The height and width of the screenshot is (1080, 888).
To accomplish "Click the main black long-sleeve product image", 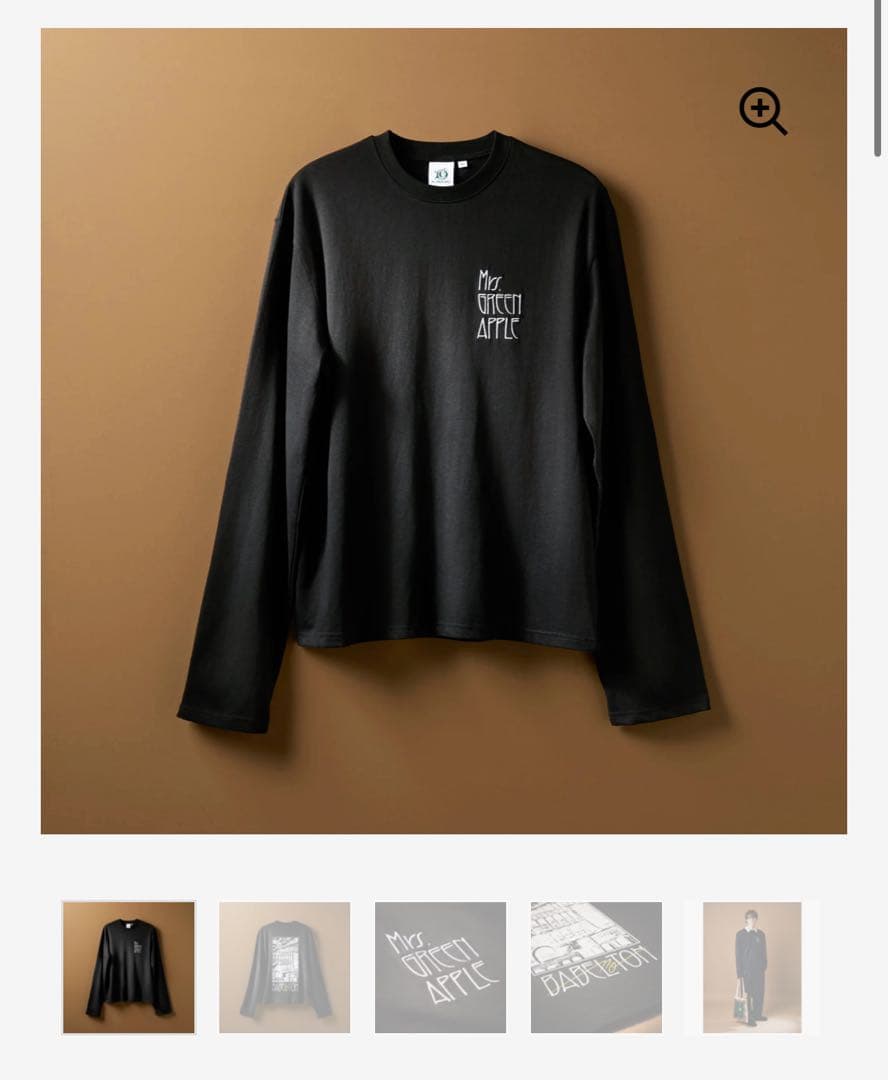I will coord(443,430).
